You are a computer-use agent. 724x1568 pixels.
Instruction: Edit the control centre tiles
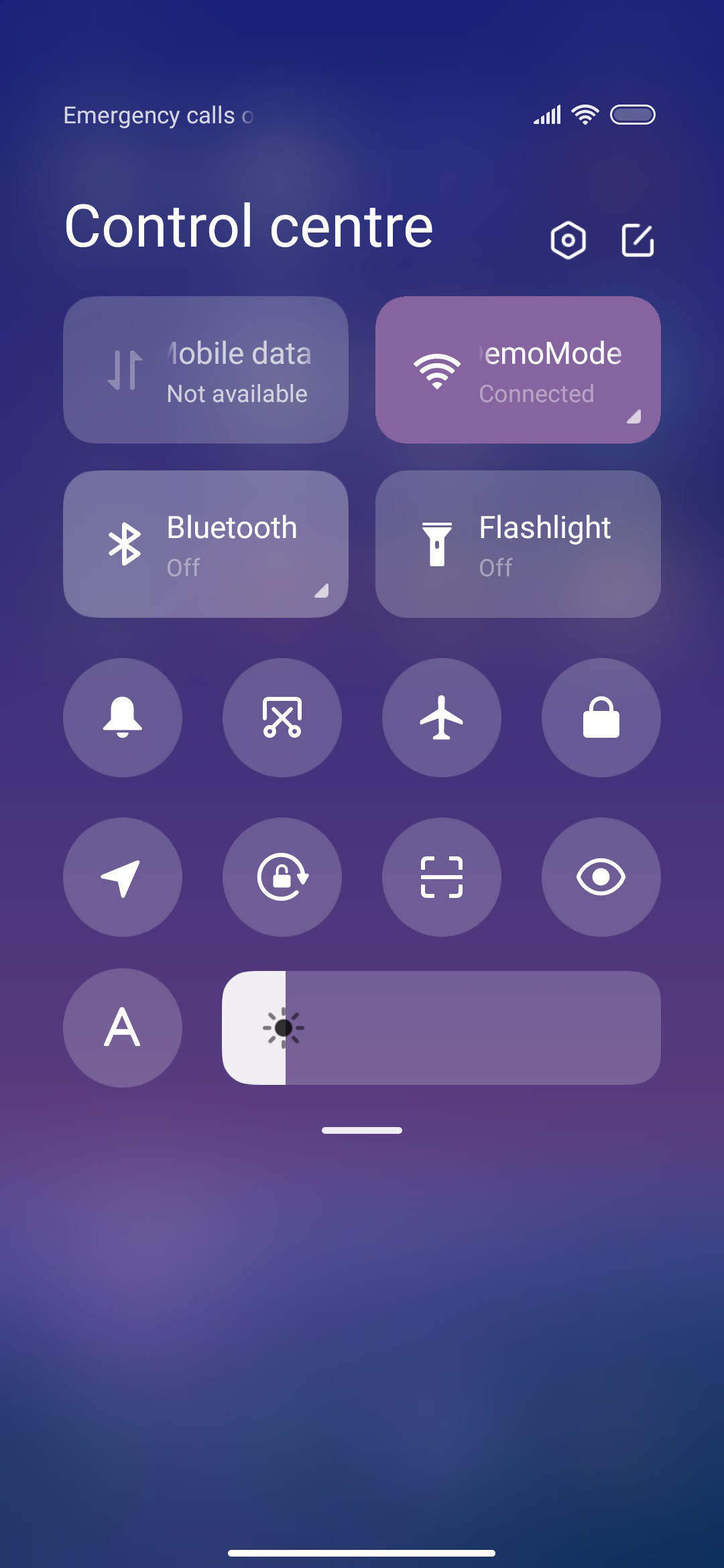click(x=638, y=240)
